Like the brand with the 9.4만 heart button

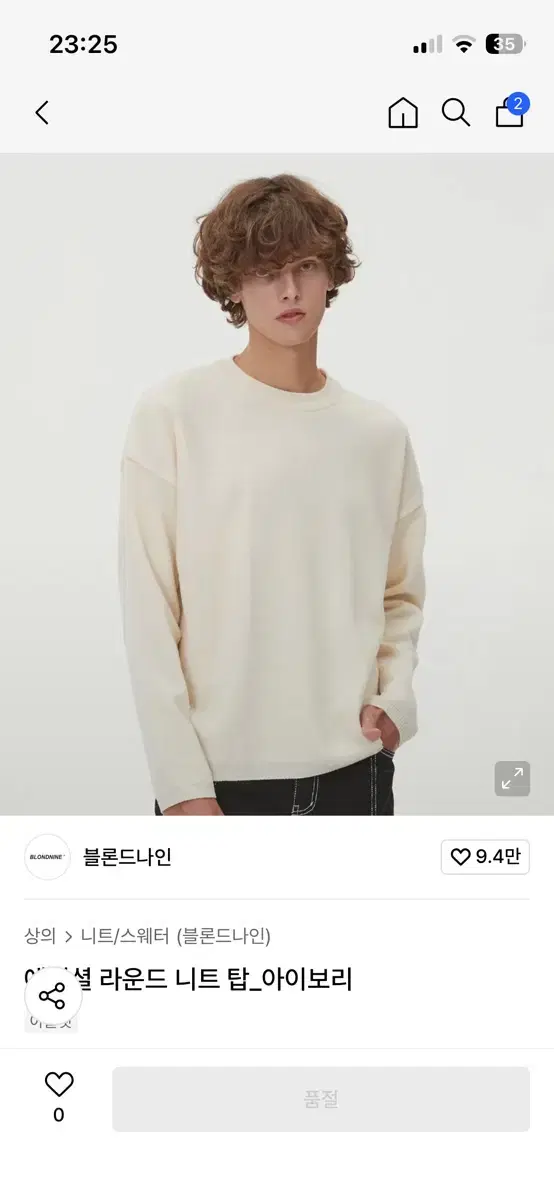coord(485,857)
